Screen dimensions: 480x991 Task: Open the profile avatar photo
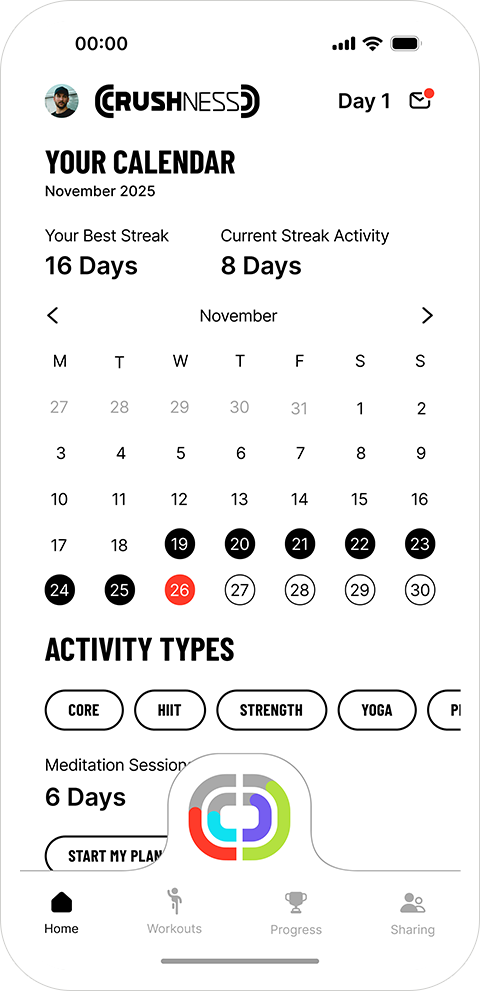coord(61,101)
